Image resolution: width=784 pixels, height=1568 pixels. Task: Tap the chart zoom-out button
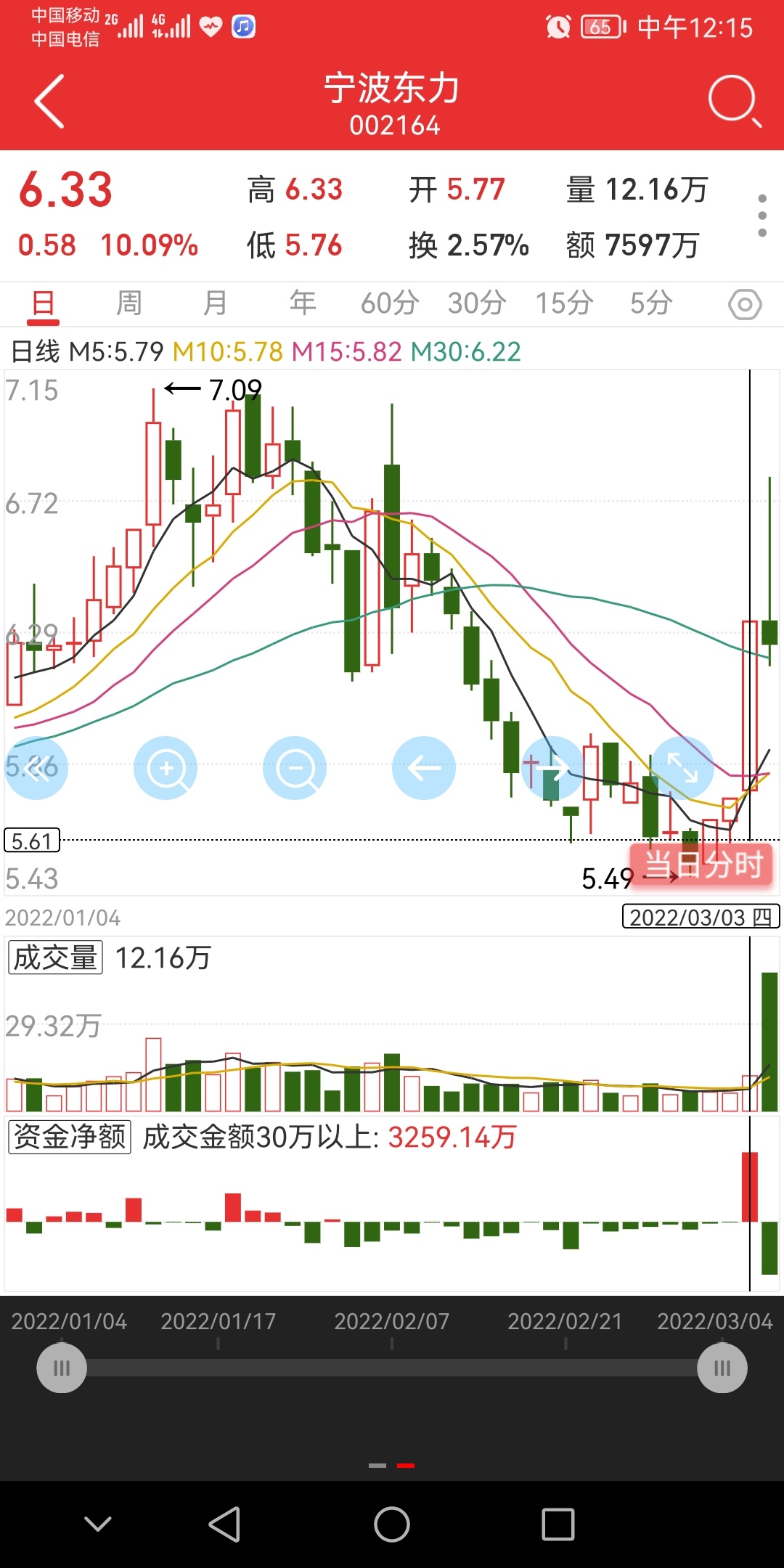point(295,768)
